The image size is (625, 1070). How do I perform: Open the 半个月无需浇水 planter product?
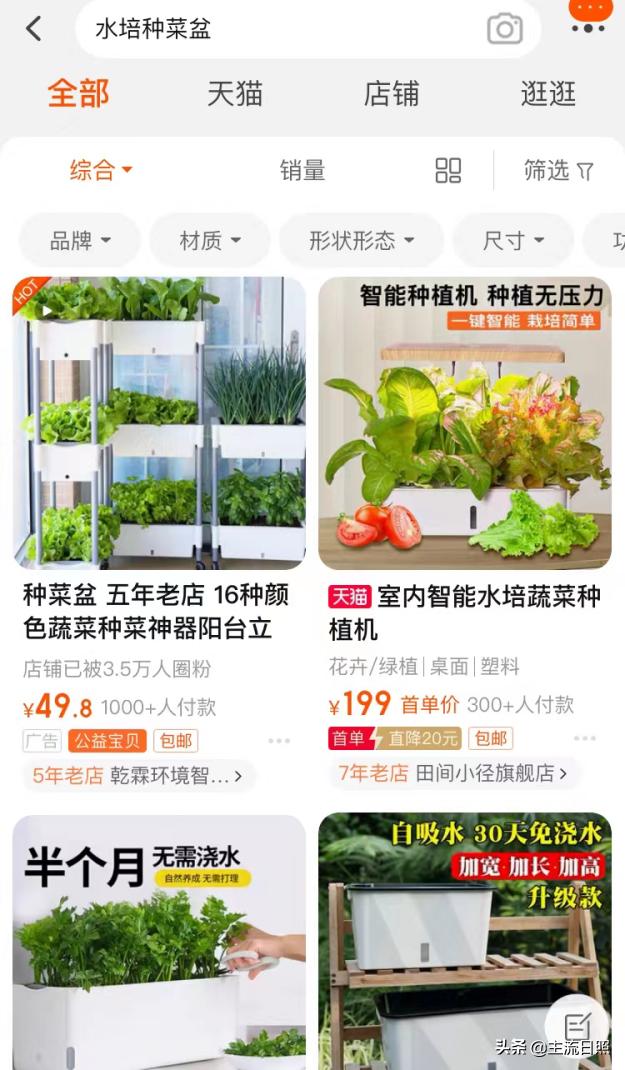click(x=159, y=942)
